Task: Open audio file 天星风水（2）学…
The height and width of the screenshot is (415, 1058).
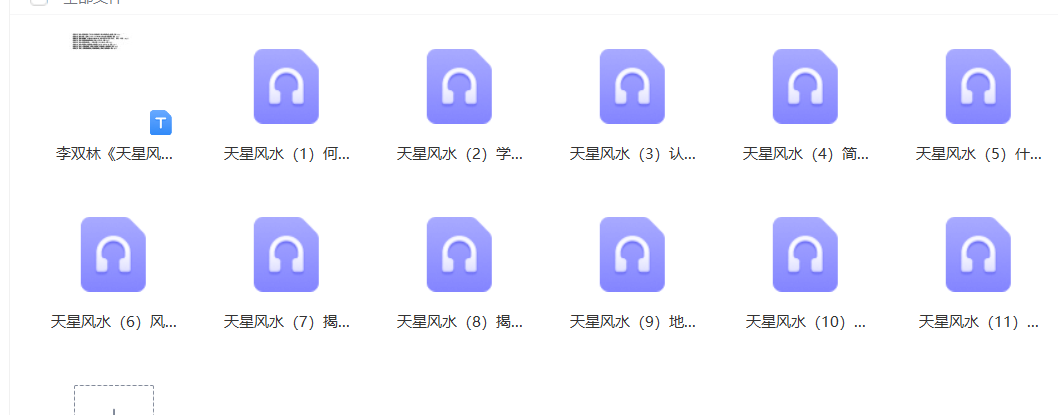Action: click(459, 87)
